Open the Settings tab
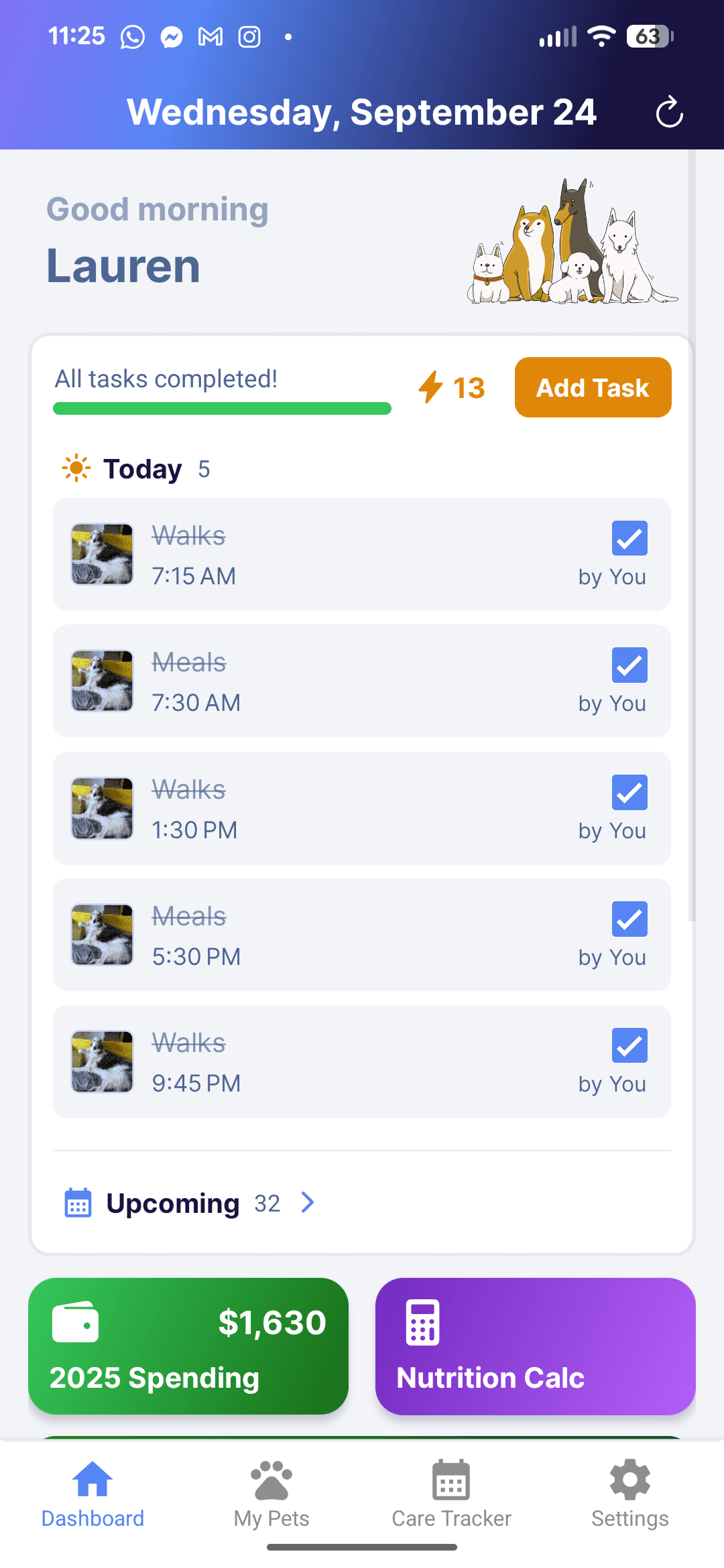The image size is (724, 1568). pyautogui.click(x=629, y=1494)
